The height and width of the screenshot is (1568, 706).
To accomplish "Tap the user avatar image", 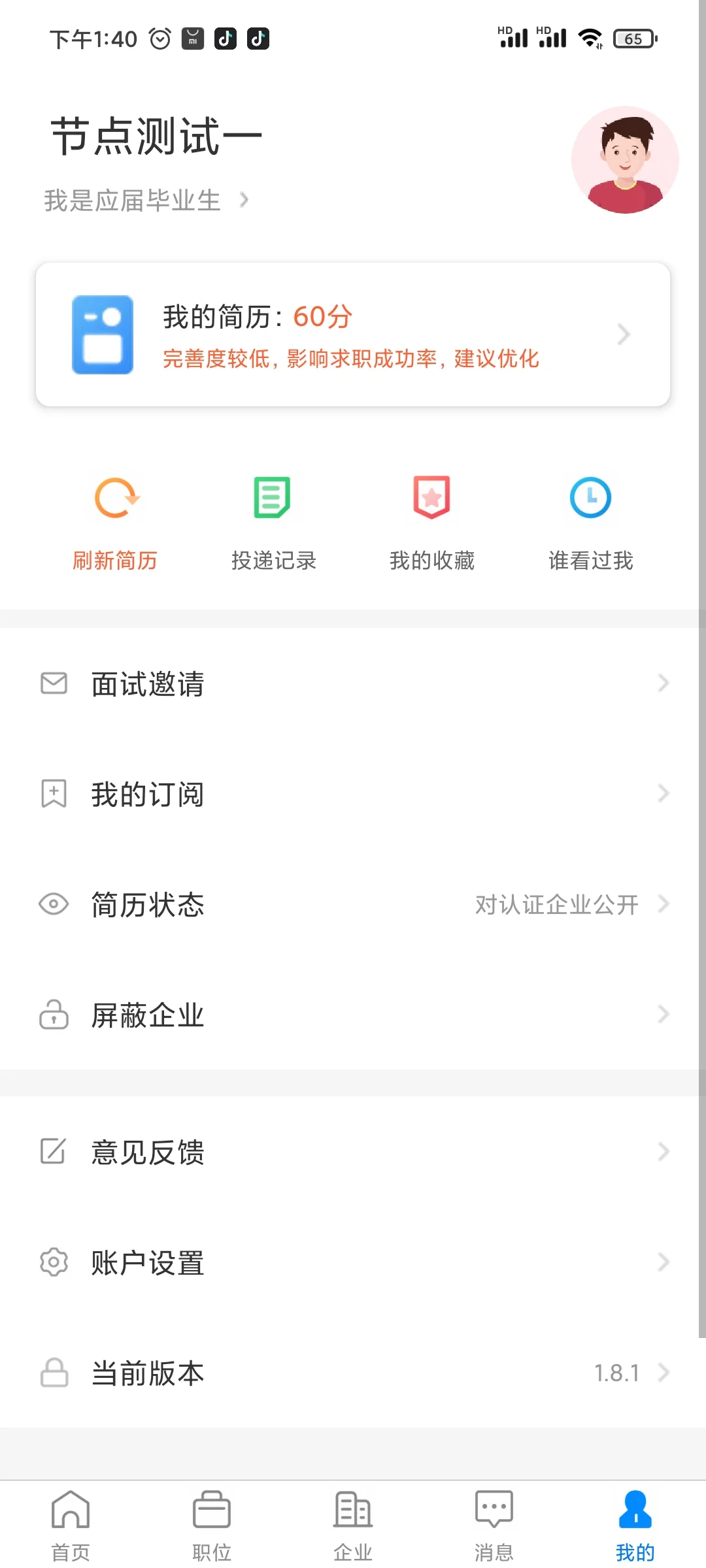I will (624, 159).
